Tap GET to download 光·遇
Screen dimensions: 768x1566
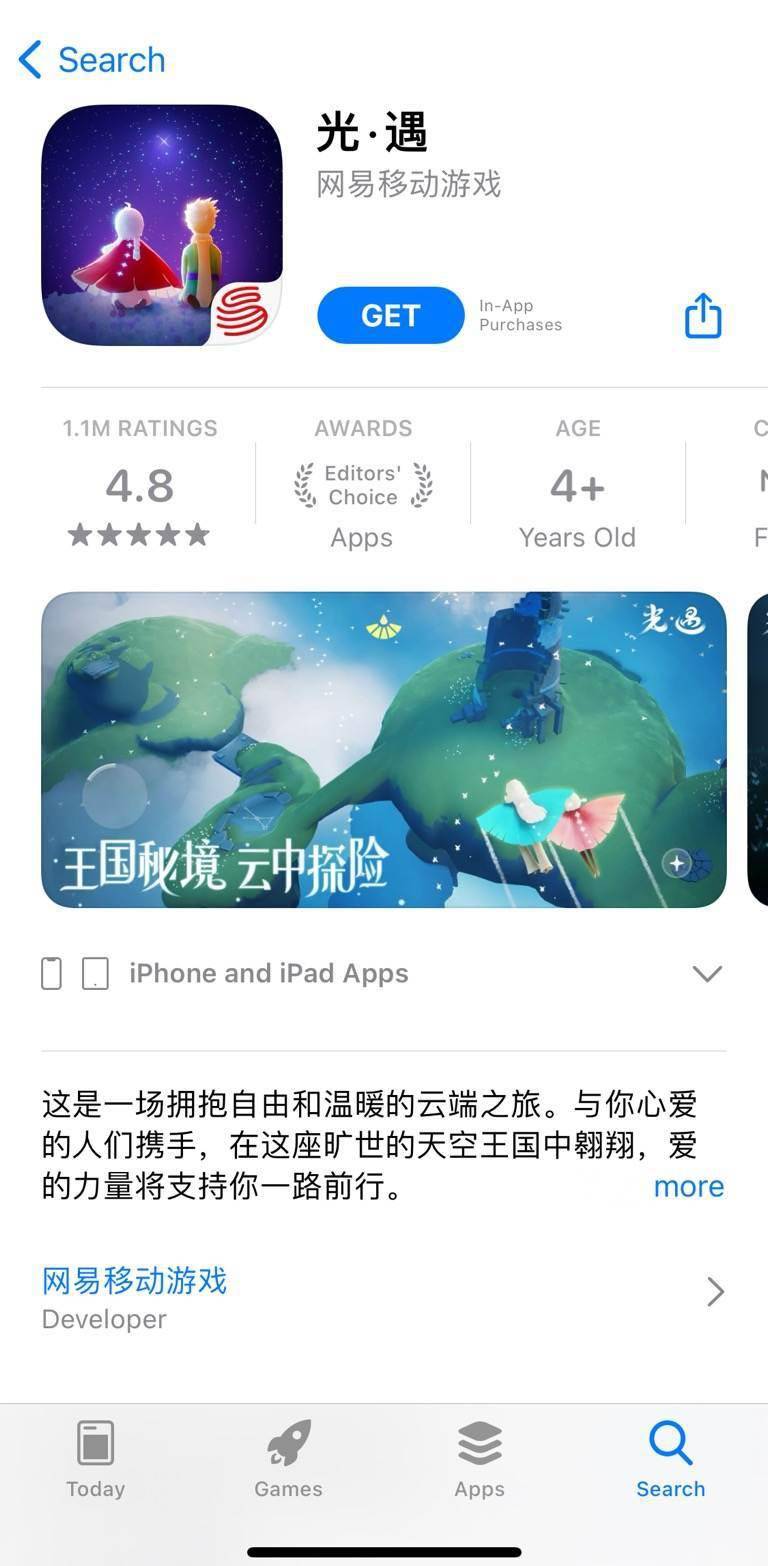(390, 316)
